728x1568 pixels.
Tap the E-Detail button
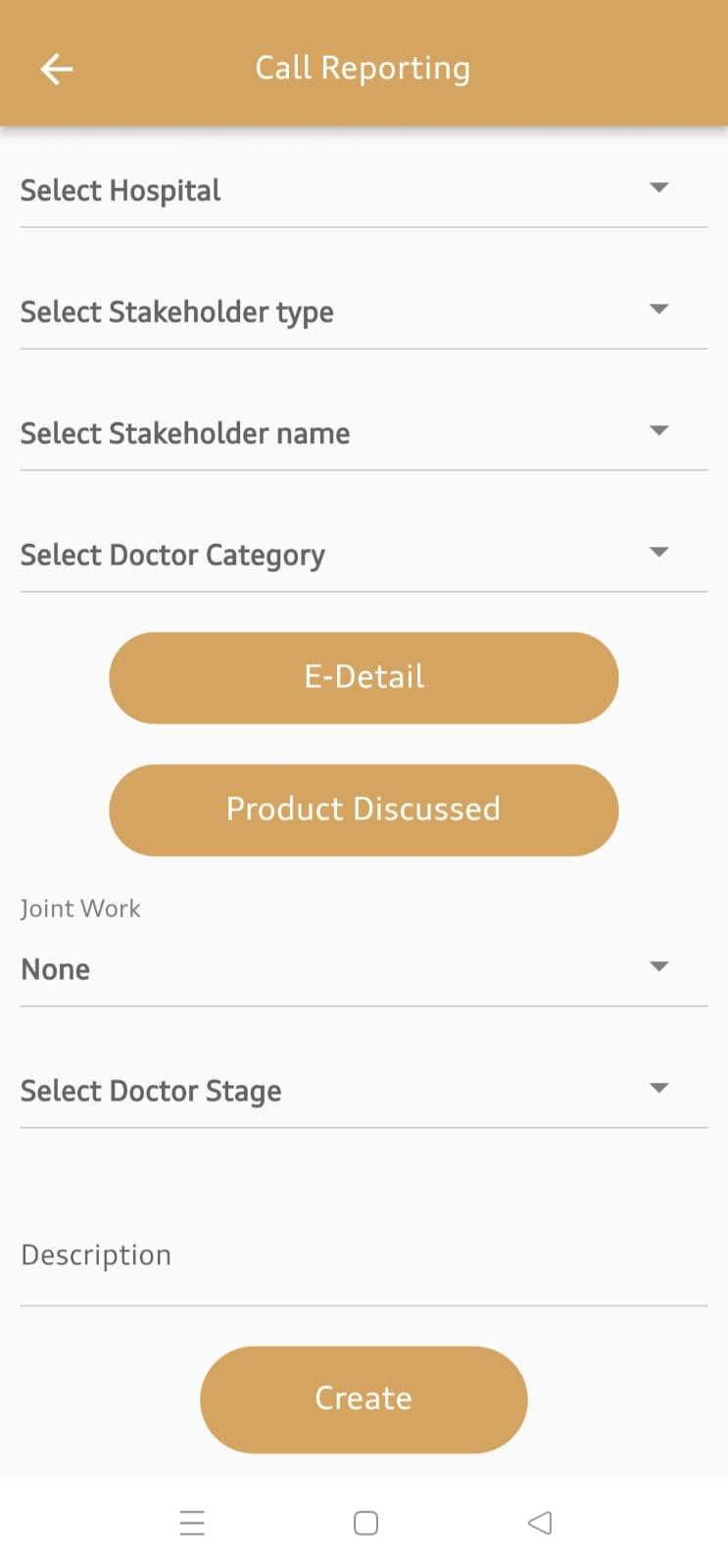pos(364,677)
